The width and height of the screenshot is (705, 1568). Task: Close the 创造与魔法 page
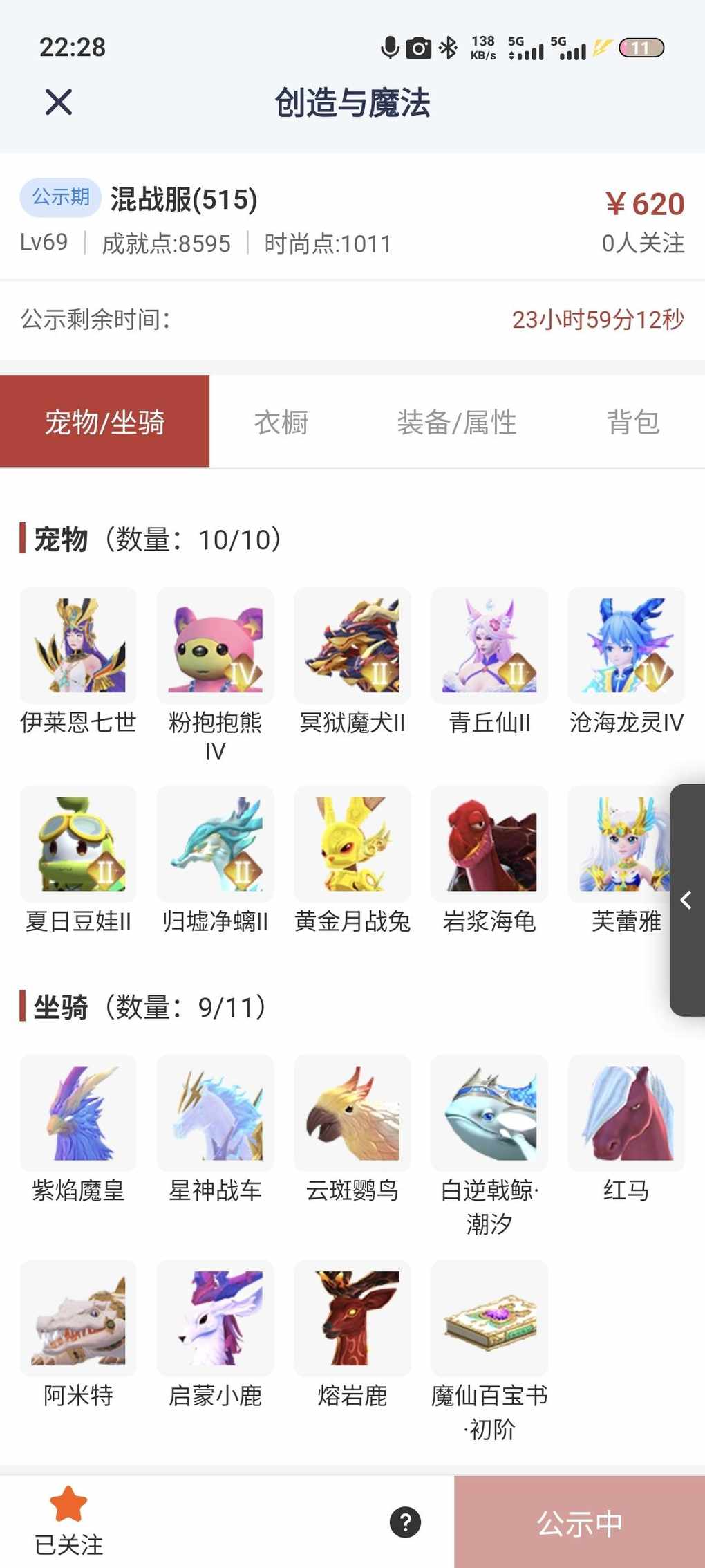click(x=59, y=102)
